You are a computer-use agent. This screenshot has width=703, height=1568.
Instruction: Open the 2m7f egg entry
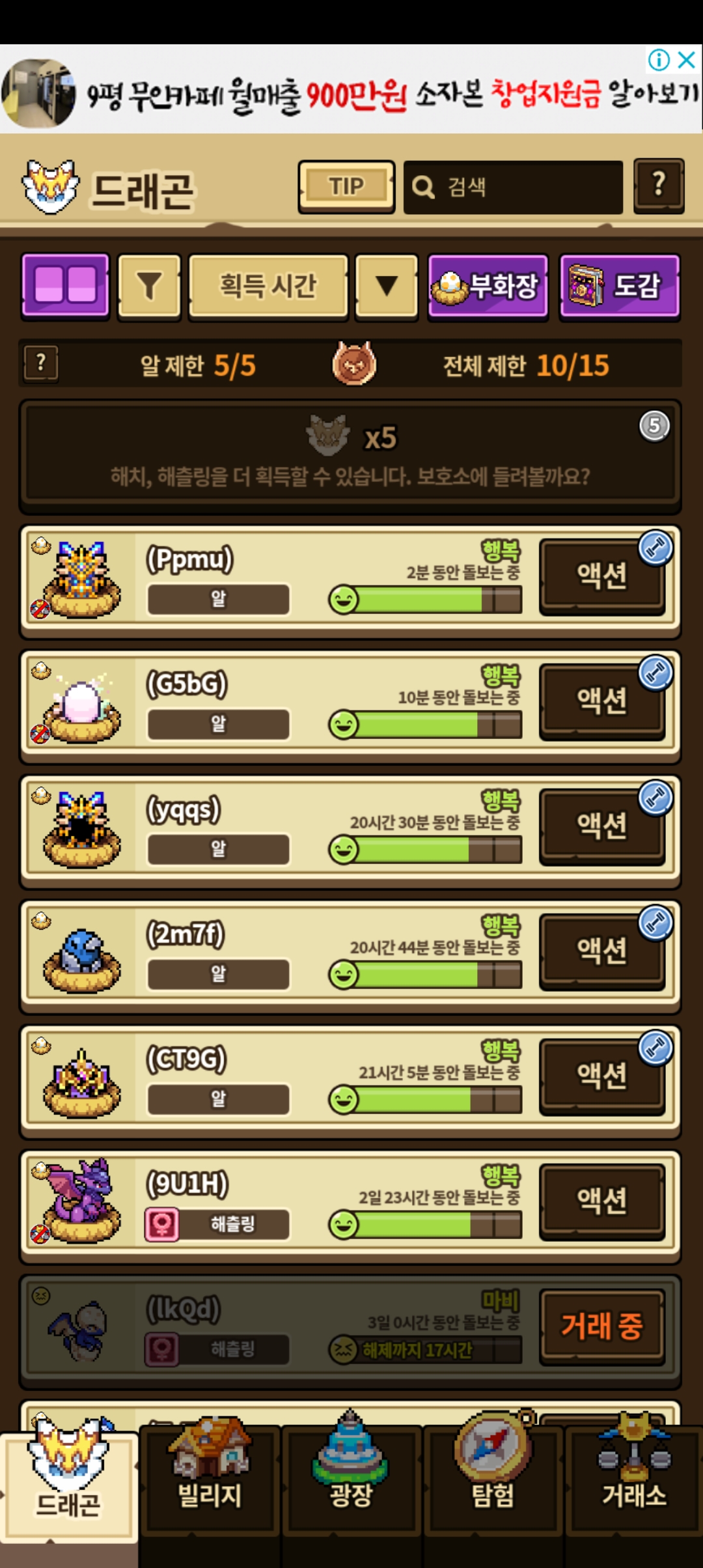coord(260,955)
